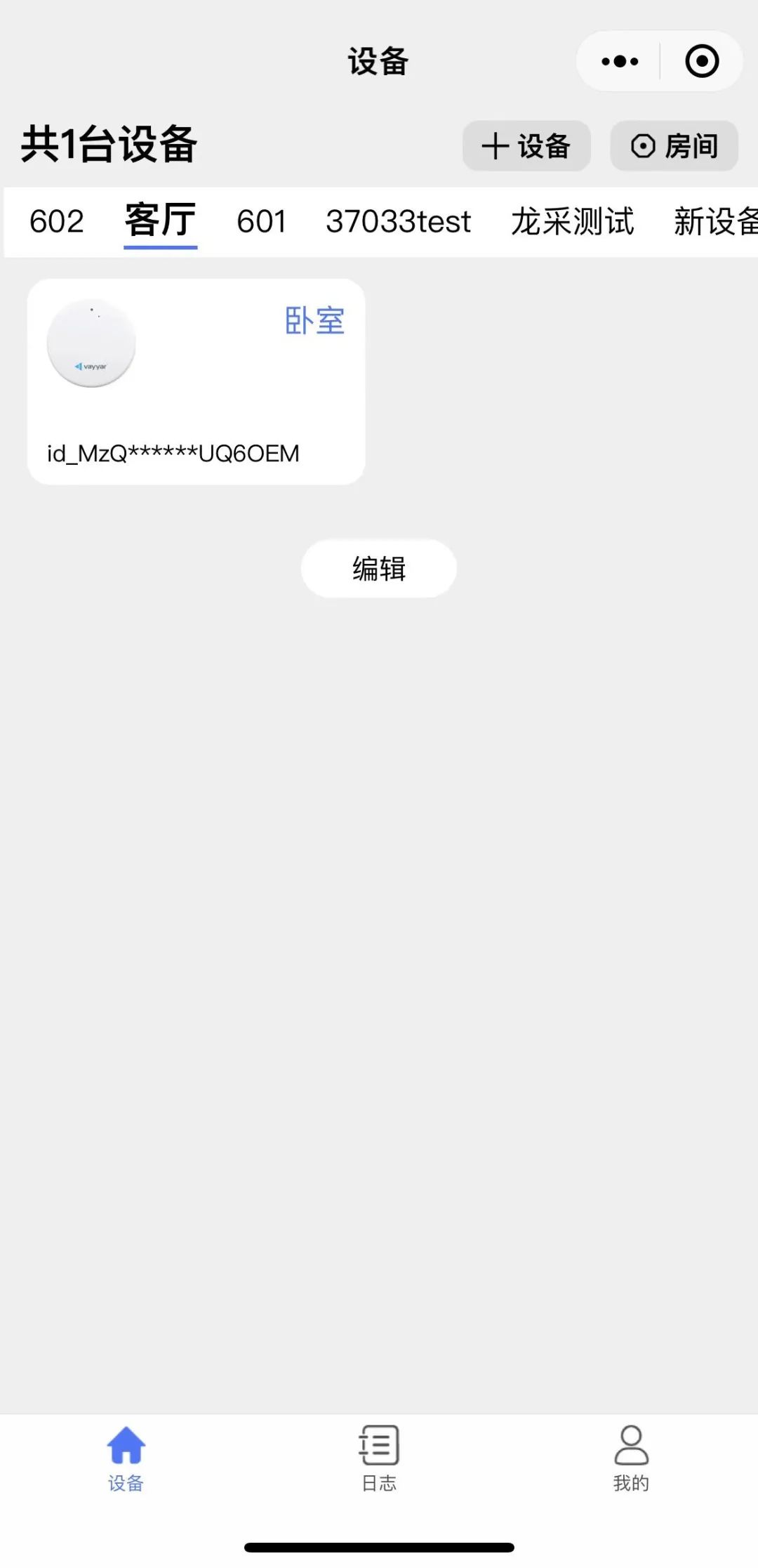
Task: Open the 卧室 device card
Action: [x=196, y=381]
